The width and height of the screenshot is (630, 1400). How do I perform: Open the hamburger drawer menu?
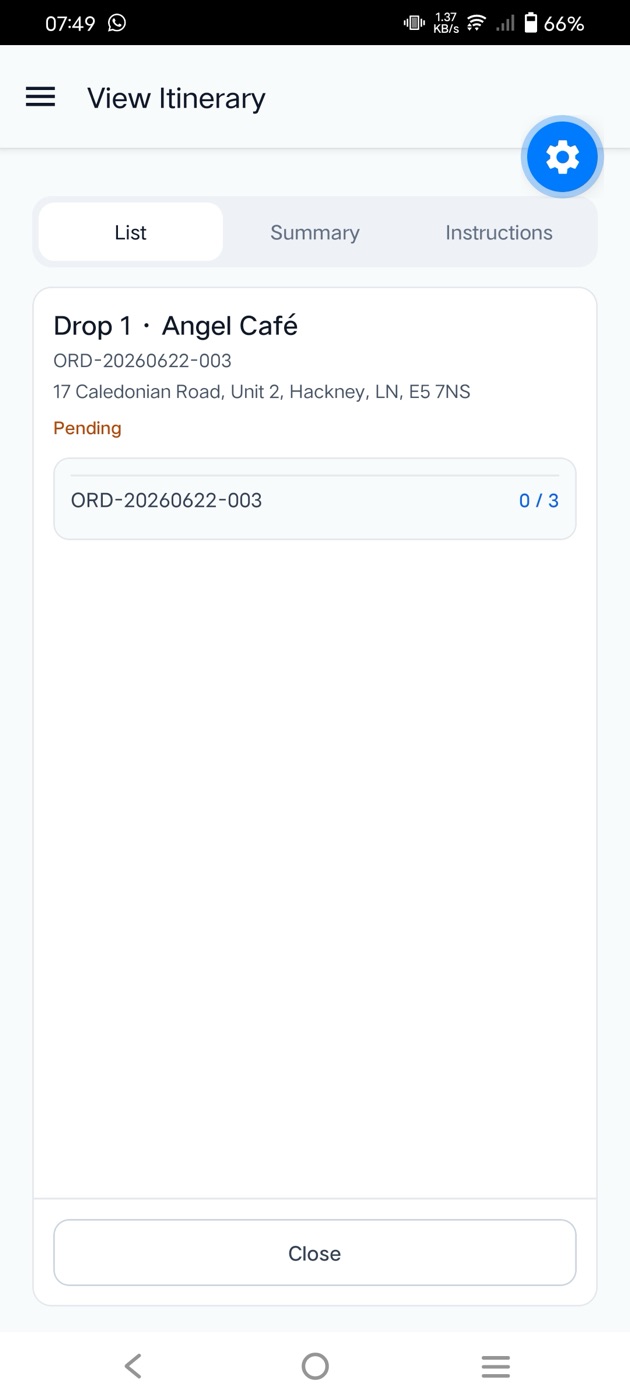(x=40, y=97)
